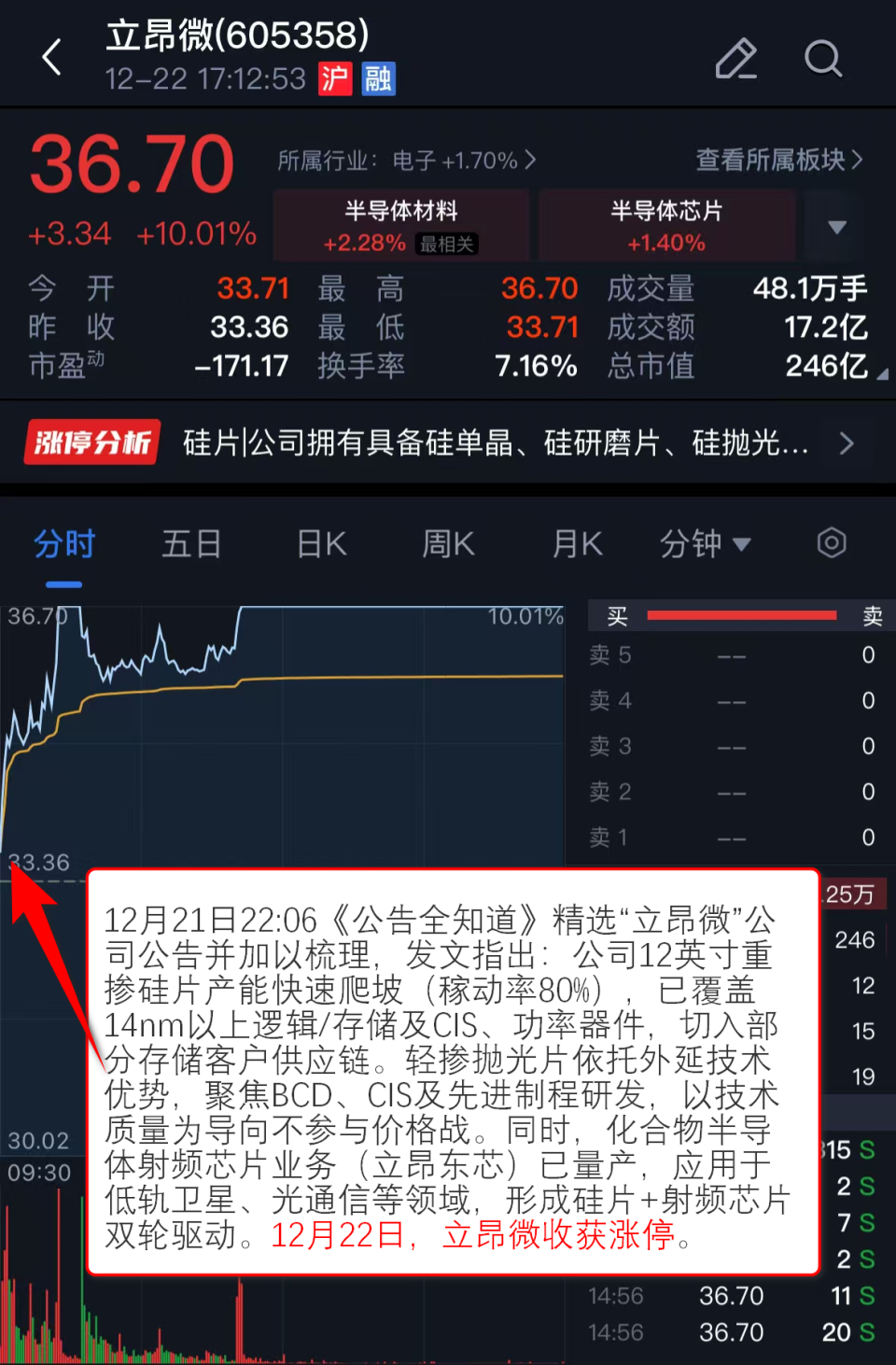Open the 半导体材料 sector board

(399, 225)
